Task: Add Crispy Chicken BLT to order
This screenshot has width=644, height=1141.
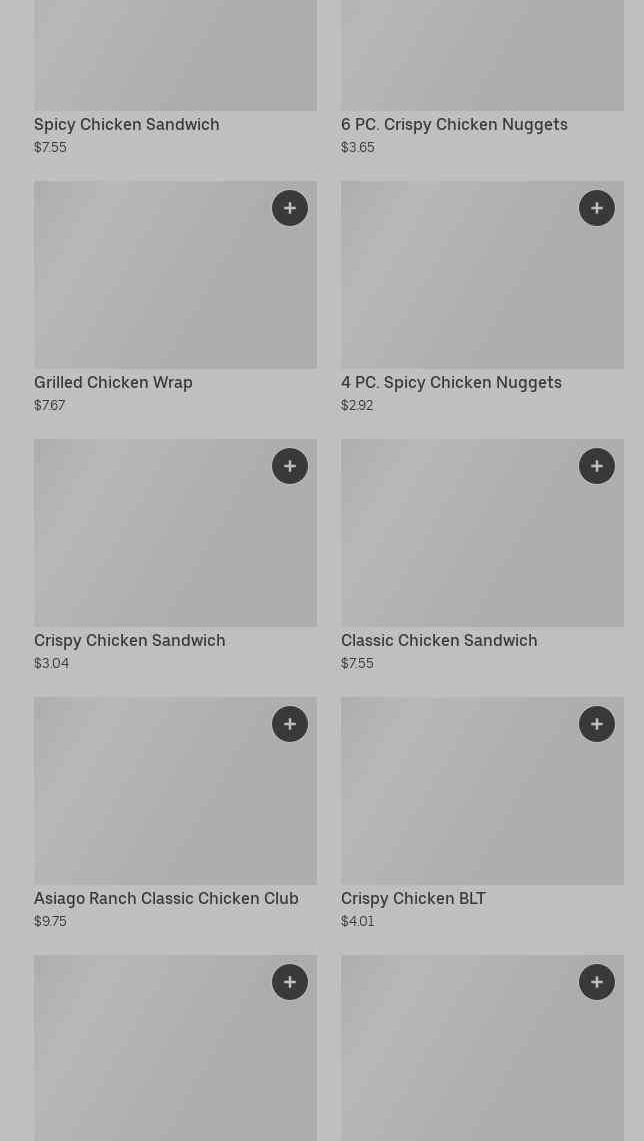Action: coord(597,724)
